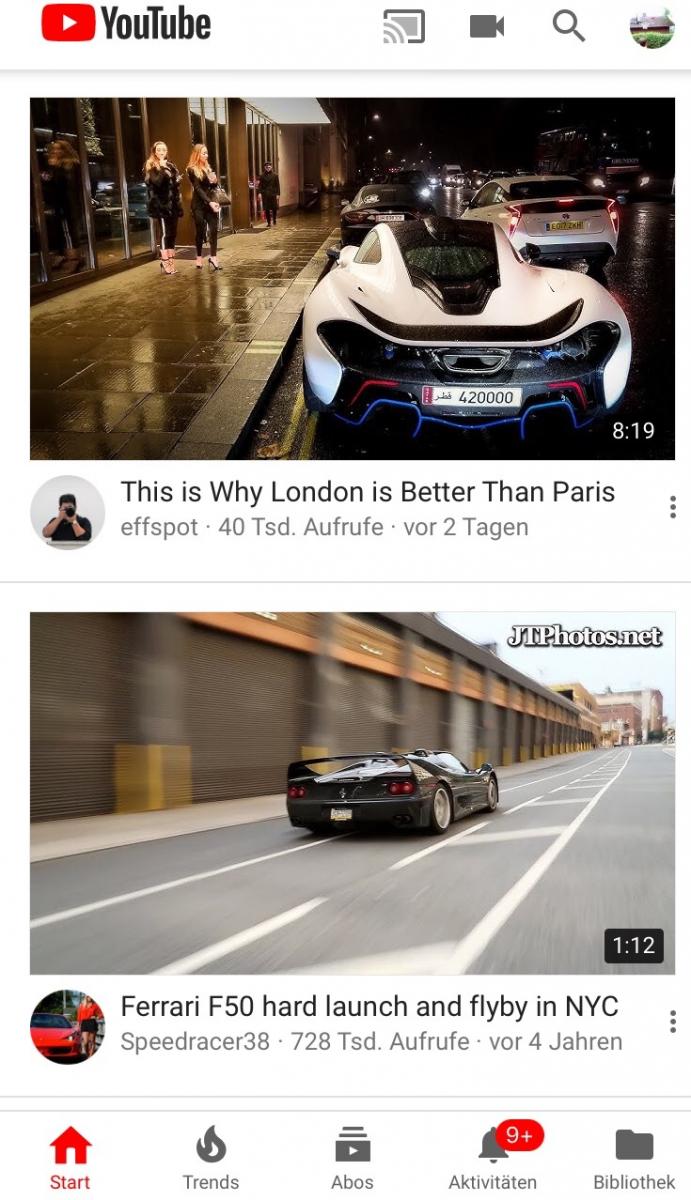691x1200 pixels.
Task: Play the Ferrari F50 hard launch video
Action: (352, 793)
